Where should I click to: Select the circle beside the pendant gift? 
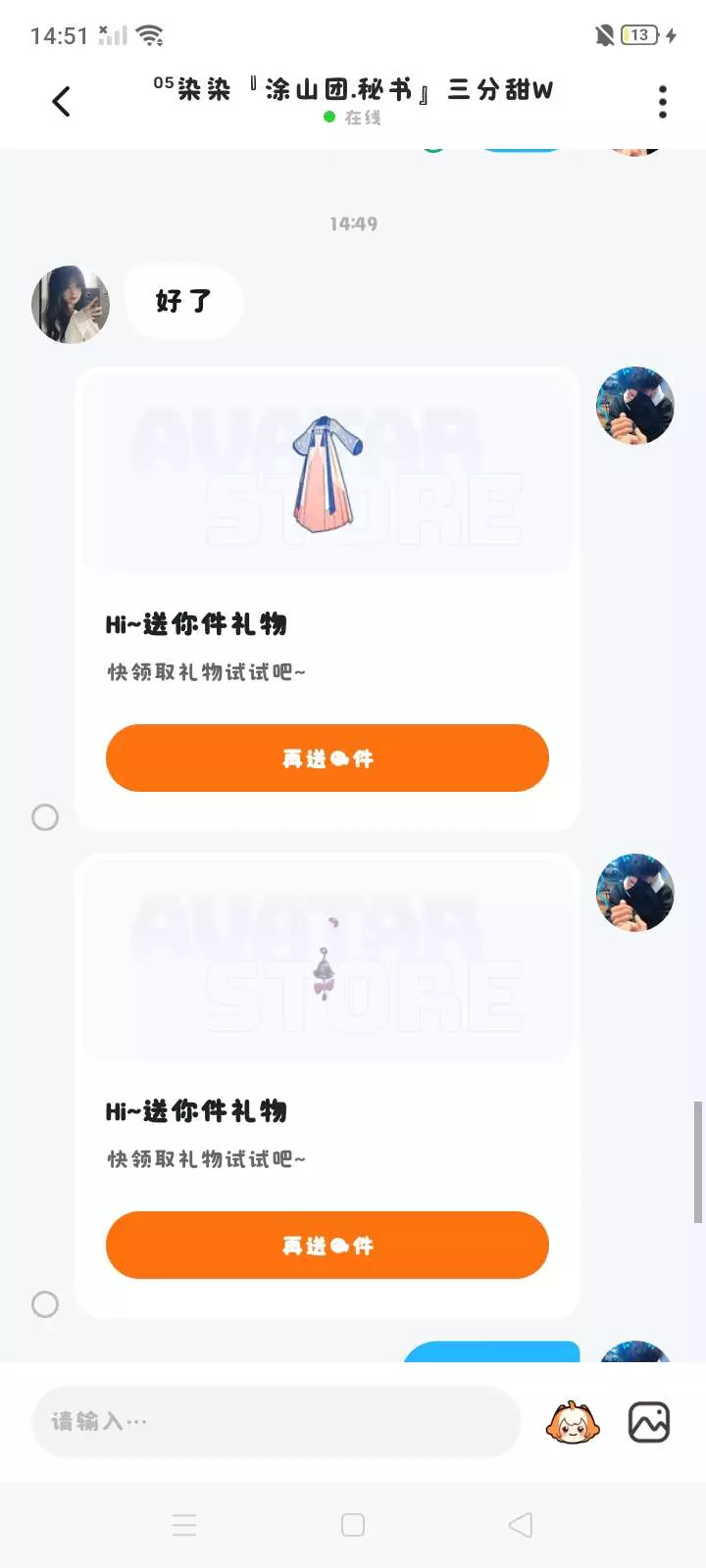(45, 1304)
